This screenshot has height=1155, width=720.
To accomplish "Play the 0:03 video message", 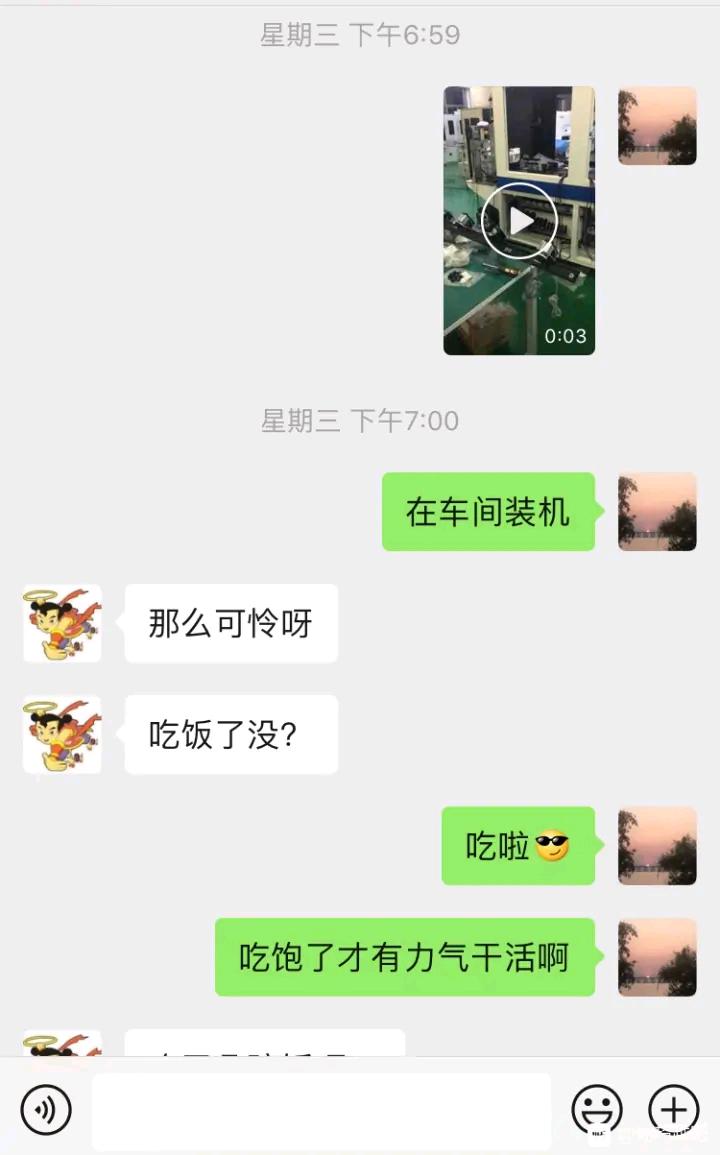I will [x=519, y=221].
